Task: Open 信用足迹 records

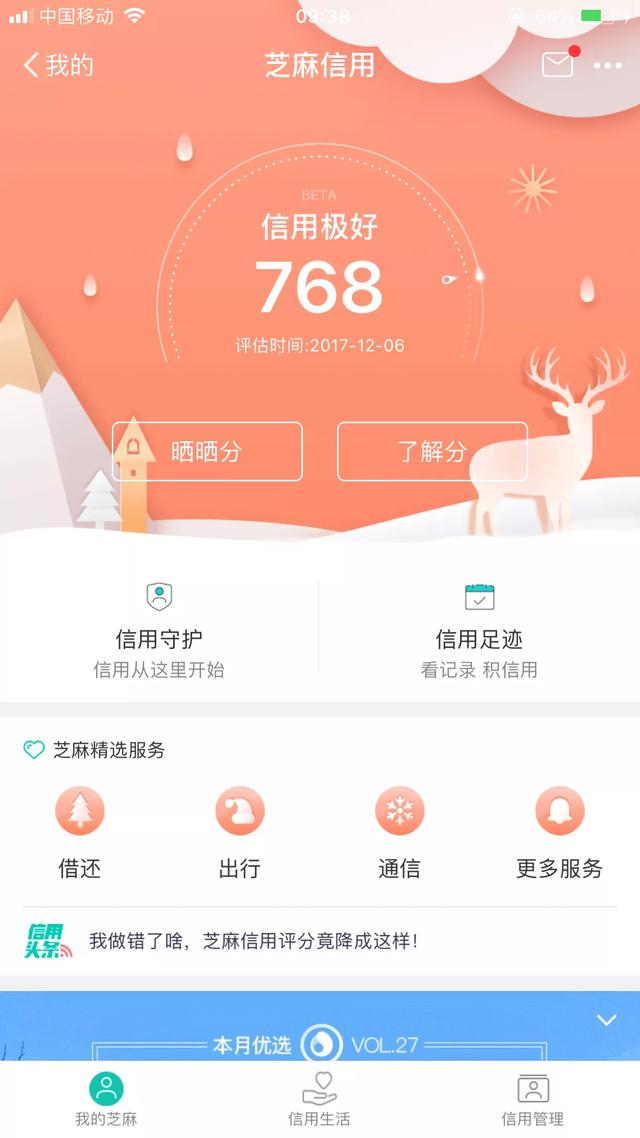Action: click(479, 627)
